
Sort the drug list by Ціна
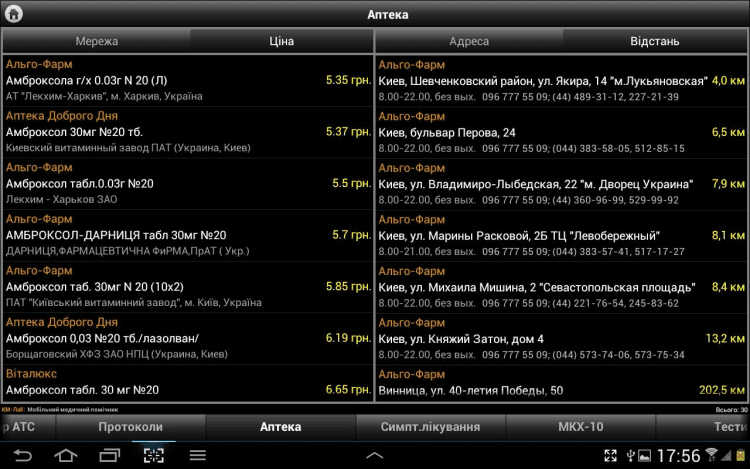point(281,41)
